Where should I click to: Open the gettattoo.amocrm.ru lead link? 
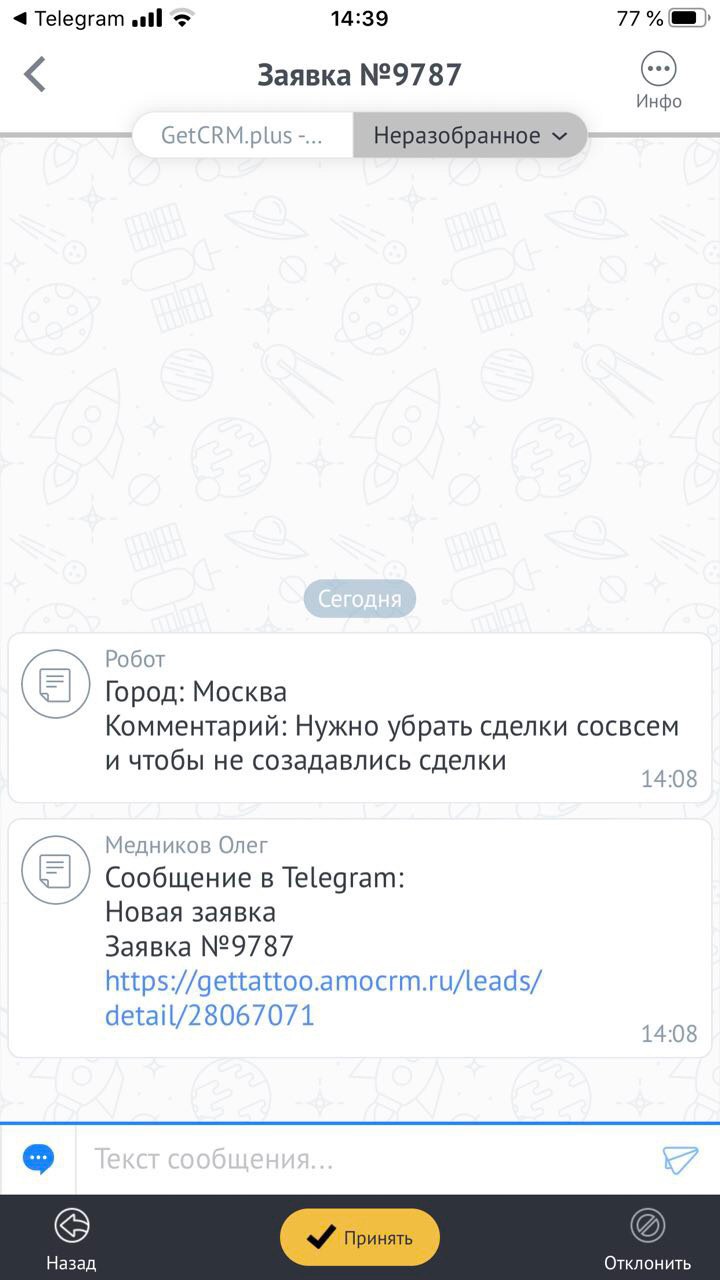(x=322, y=998)
